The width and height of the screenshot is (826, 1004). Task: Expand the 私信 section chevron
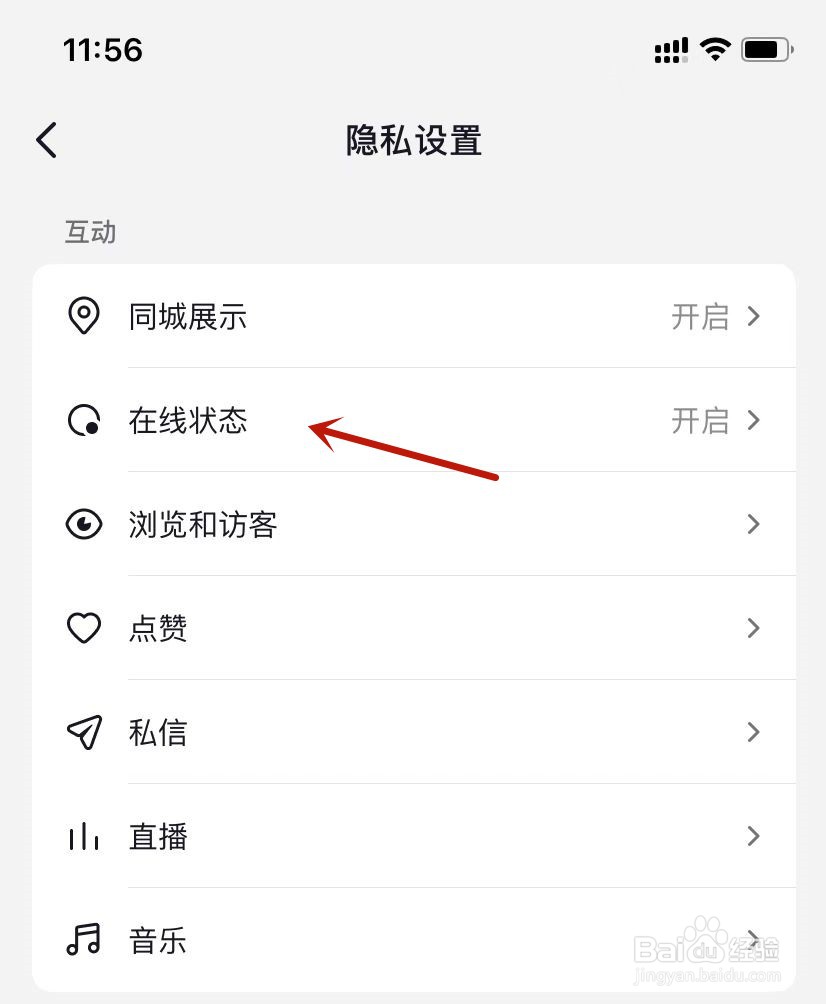coord(753,732)
